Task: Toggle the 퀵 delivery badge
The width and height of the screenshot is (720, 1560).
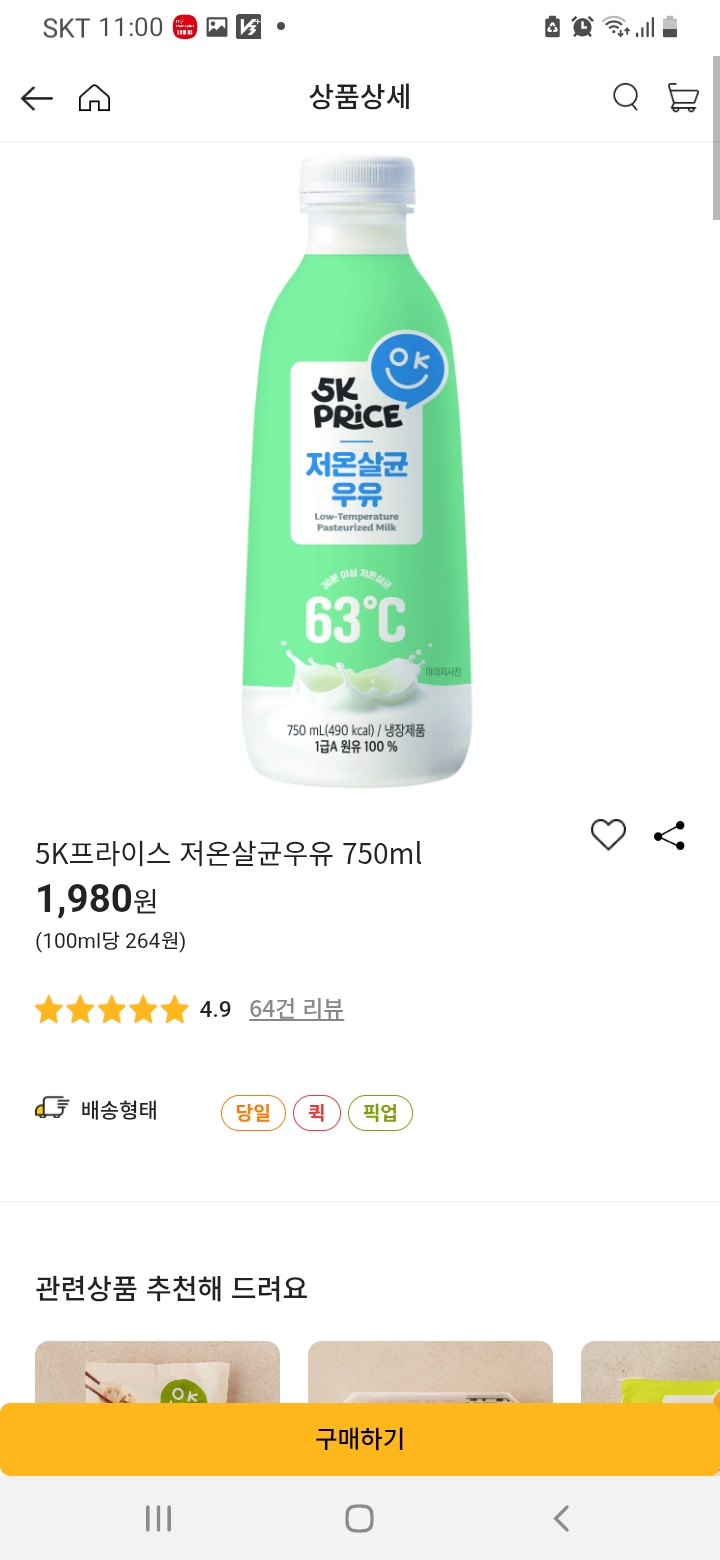Action: tap(317, 1112)
